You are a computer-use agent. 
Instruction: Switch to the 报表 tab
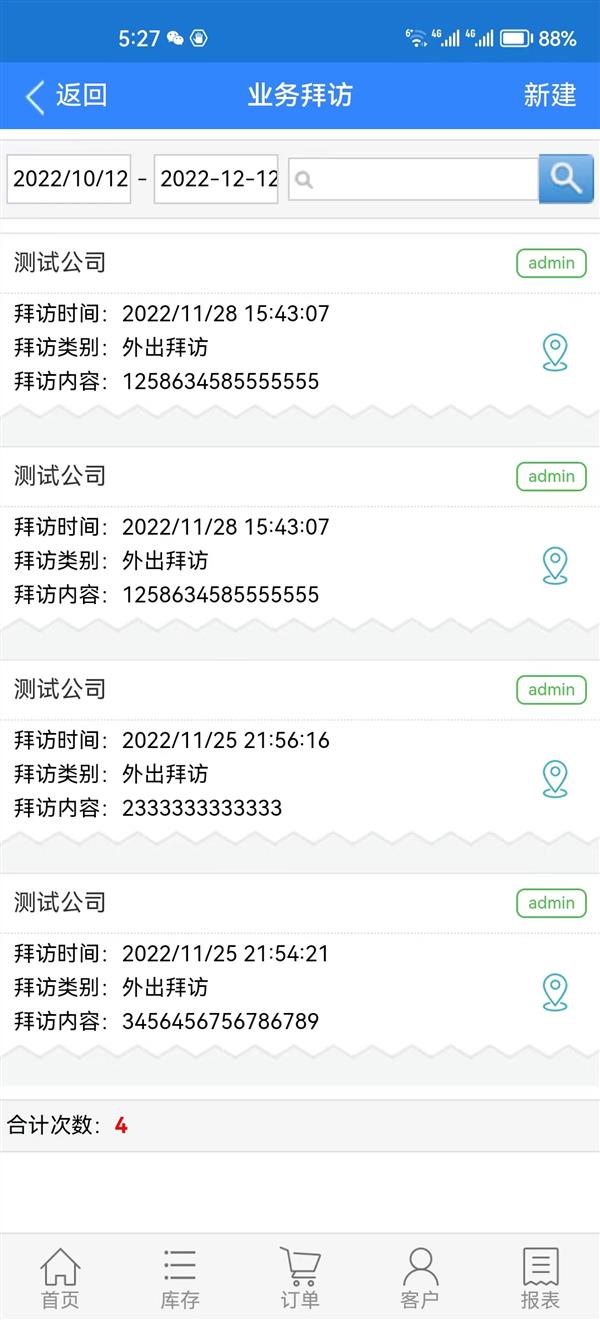coord(540,1278)
